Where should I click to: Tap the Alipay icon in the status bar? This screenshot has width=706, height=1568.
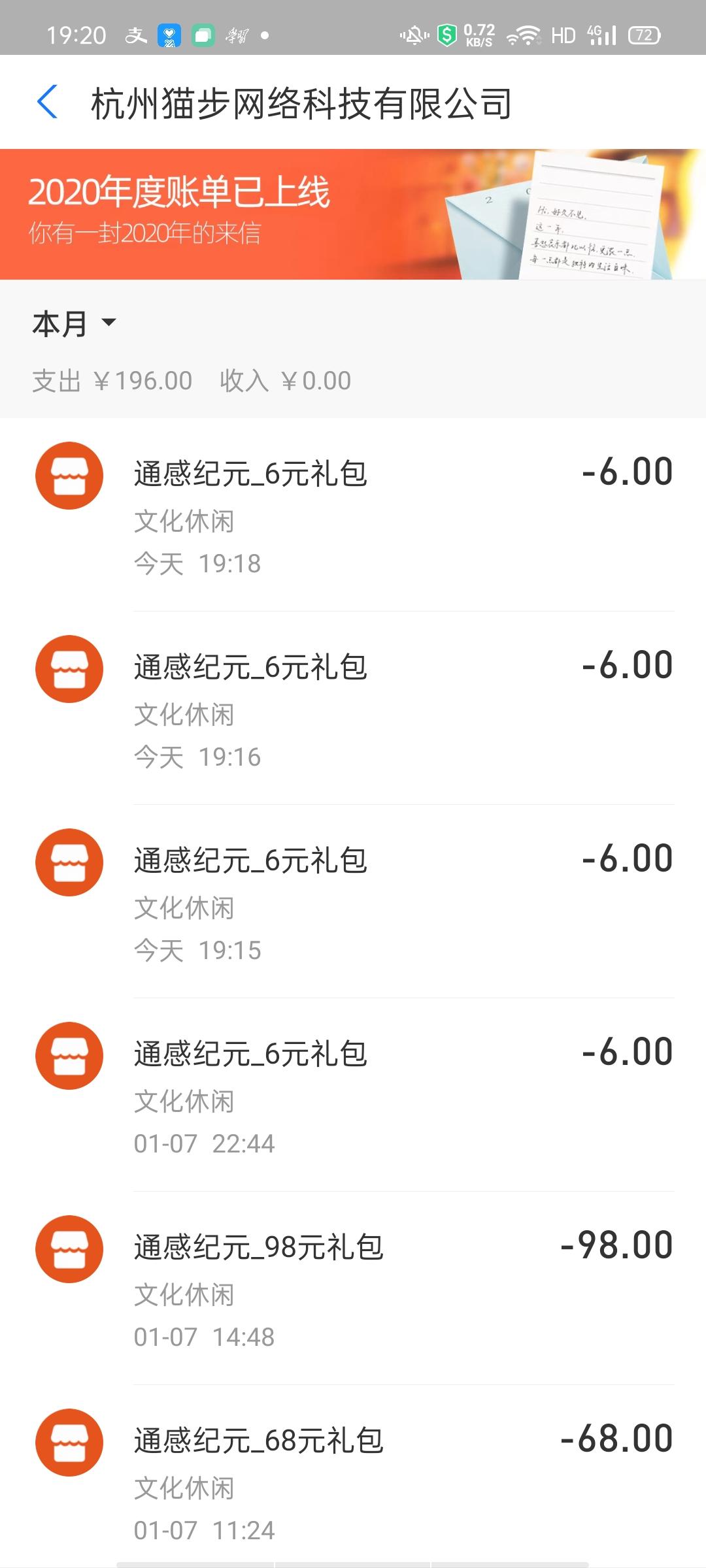[133, 36]
